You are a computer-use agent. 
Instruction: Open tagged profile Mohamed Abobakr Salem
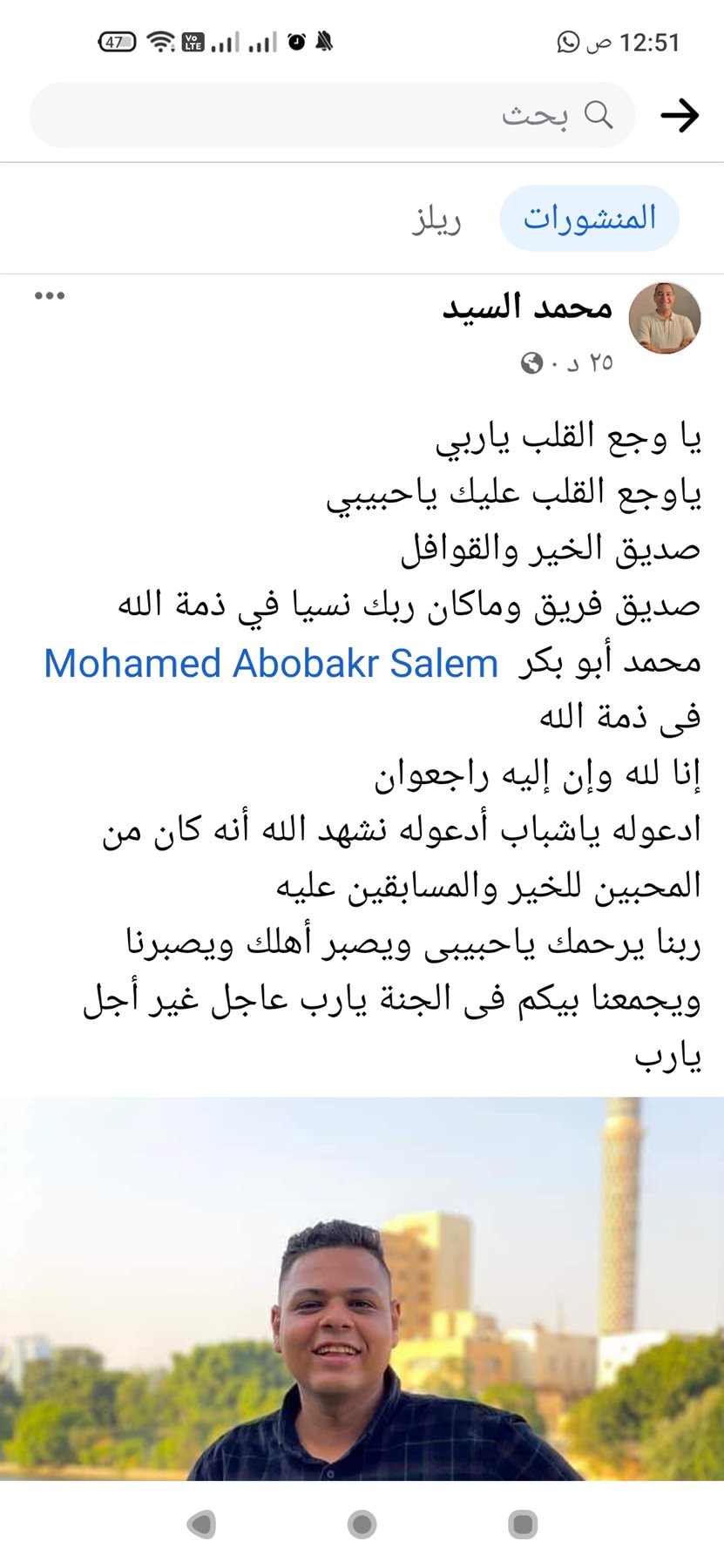click(271, 664)
